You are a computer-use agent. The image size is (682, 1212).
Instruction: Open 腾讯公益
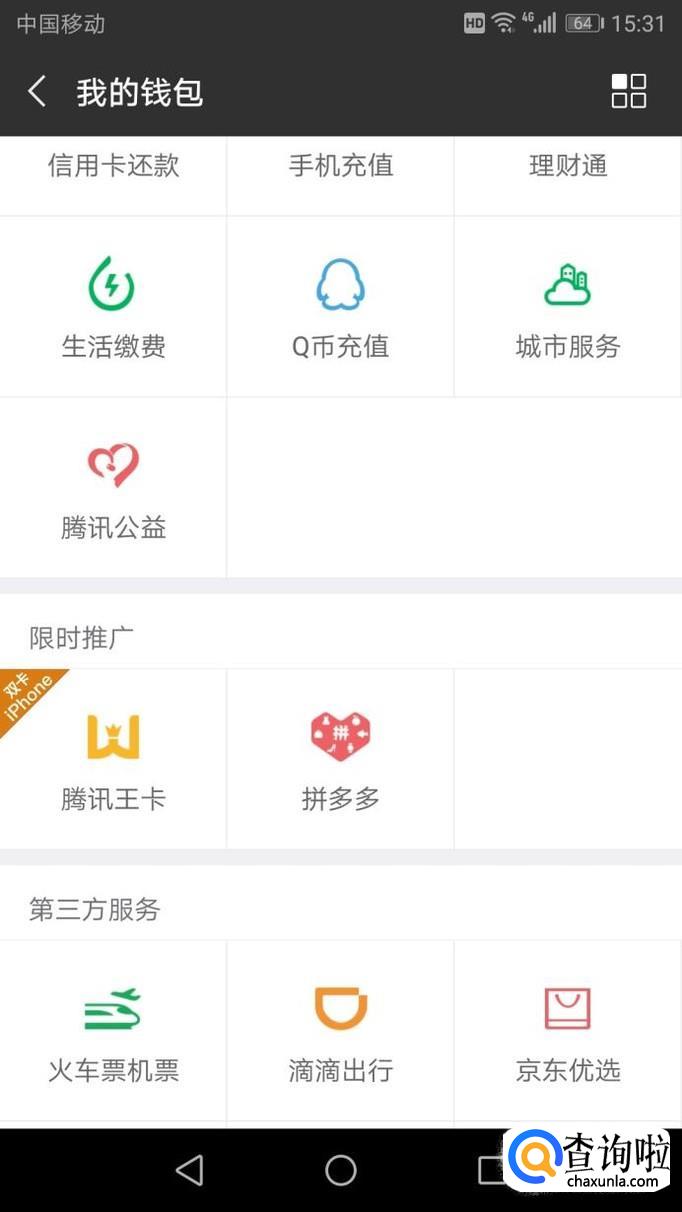113,488
